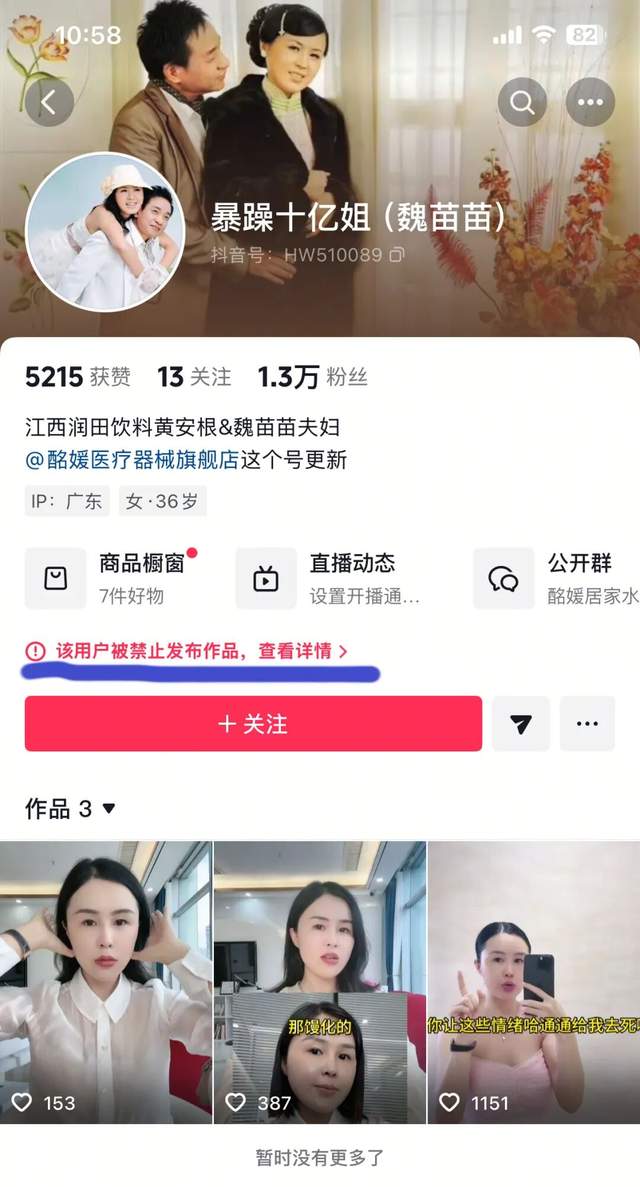Viewport: 640px width, 1187px height.
Task: Open more options beside the message button
Action: tap(587, 724)
